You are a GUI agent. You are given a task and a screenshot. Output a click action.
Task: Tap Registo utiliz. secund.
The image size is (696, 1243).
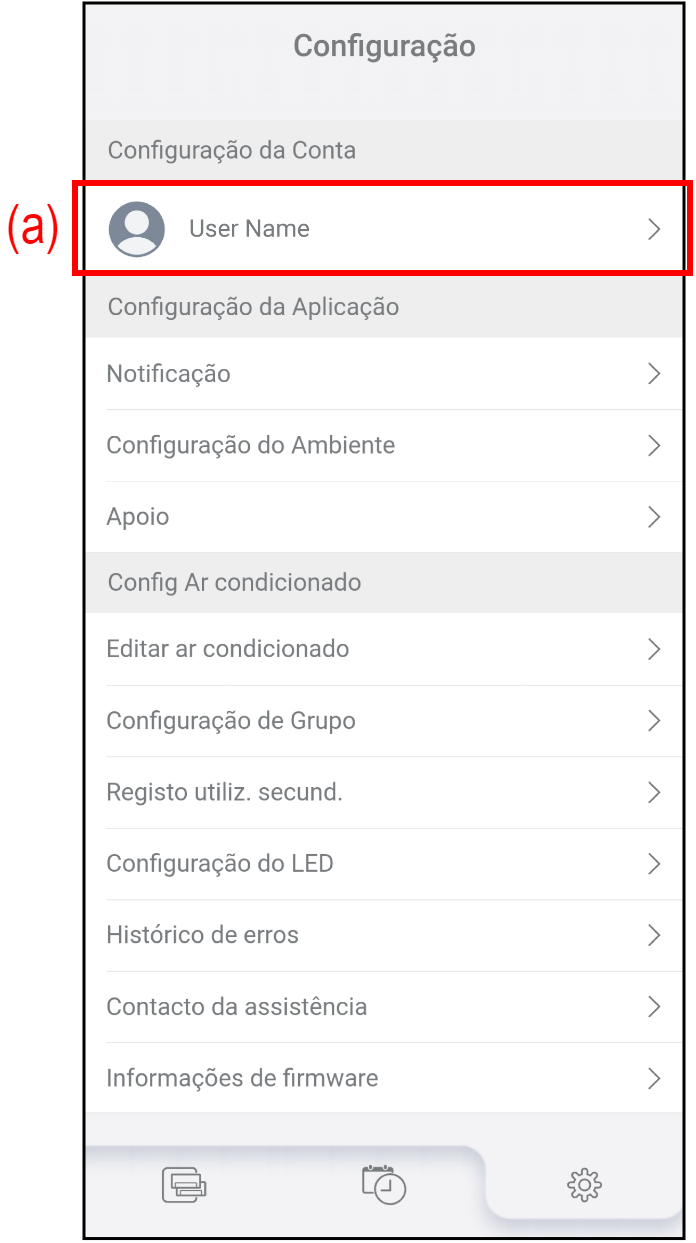point(384,793)
